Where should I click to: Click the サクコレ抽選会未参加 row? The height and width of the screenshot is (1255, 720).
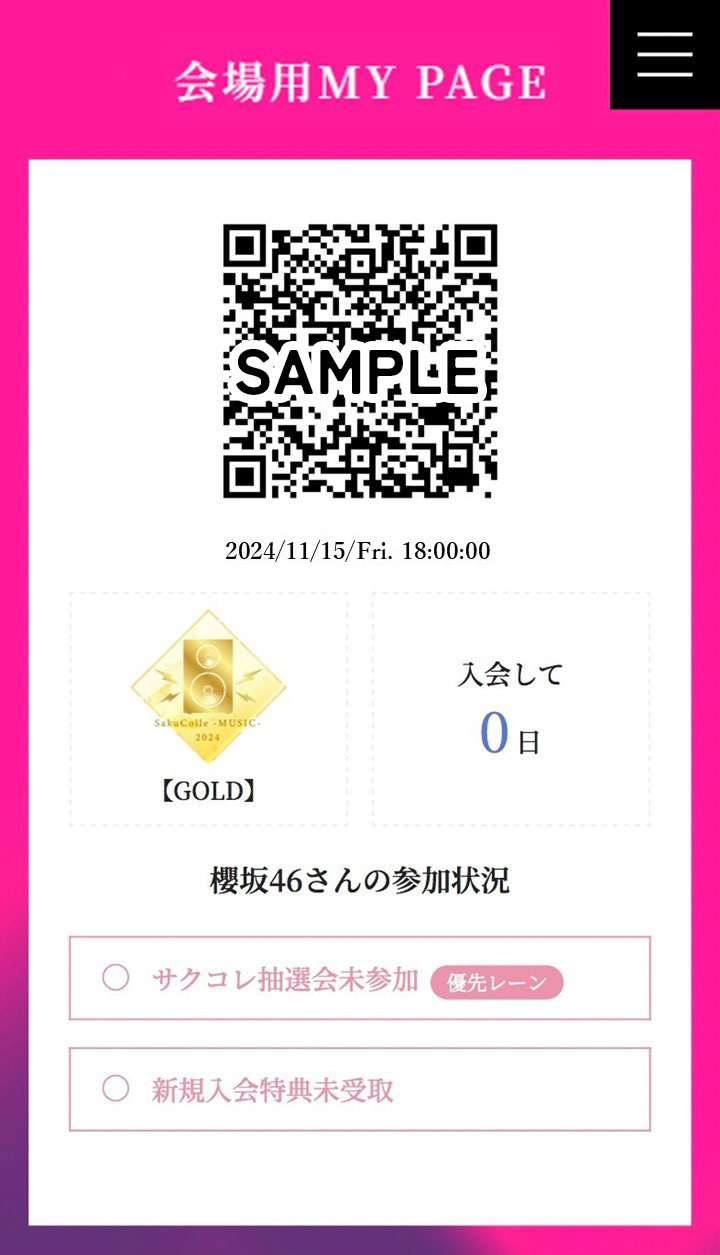360,978
